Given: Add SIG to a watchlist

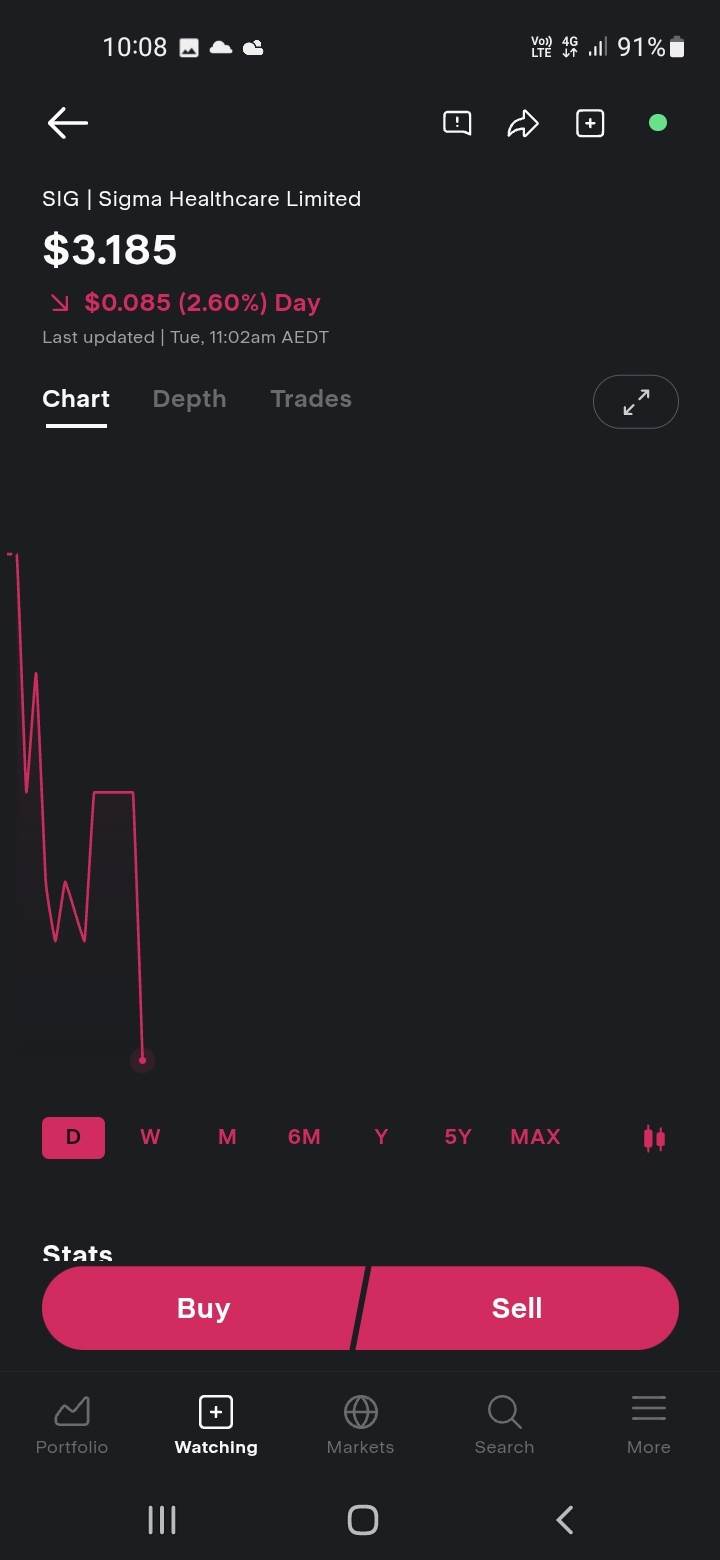Looking at the screenshot, I should 590,123.
